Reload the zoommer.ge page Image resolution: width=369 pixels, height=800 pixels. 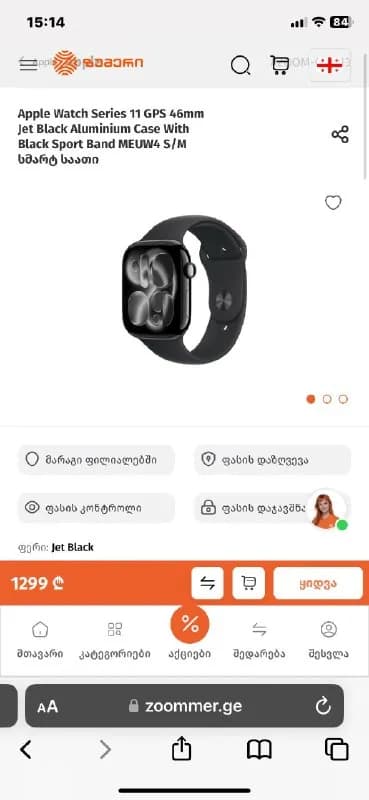pyautogui.click(x=323, y=706)
